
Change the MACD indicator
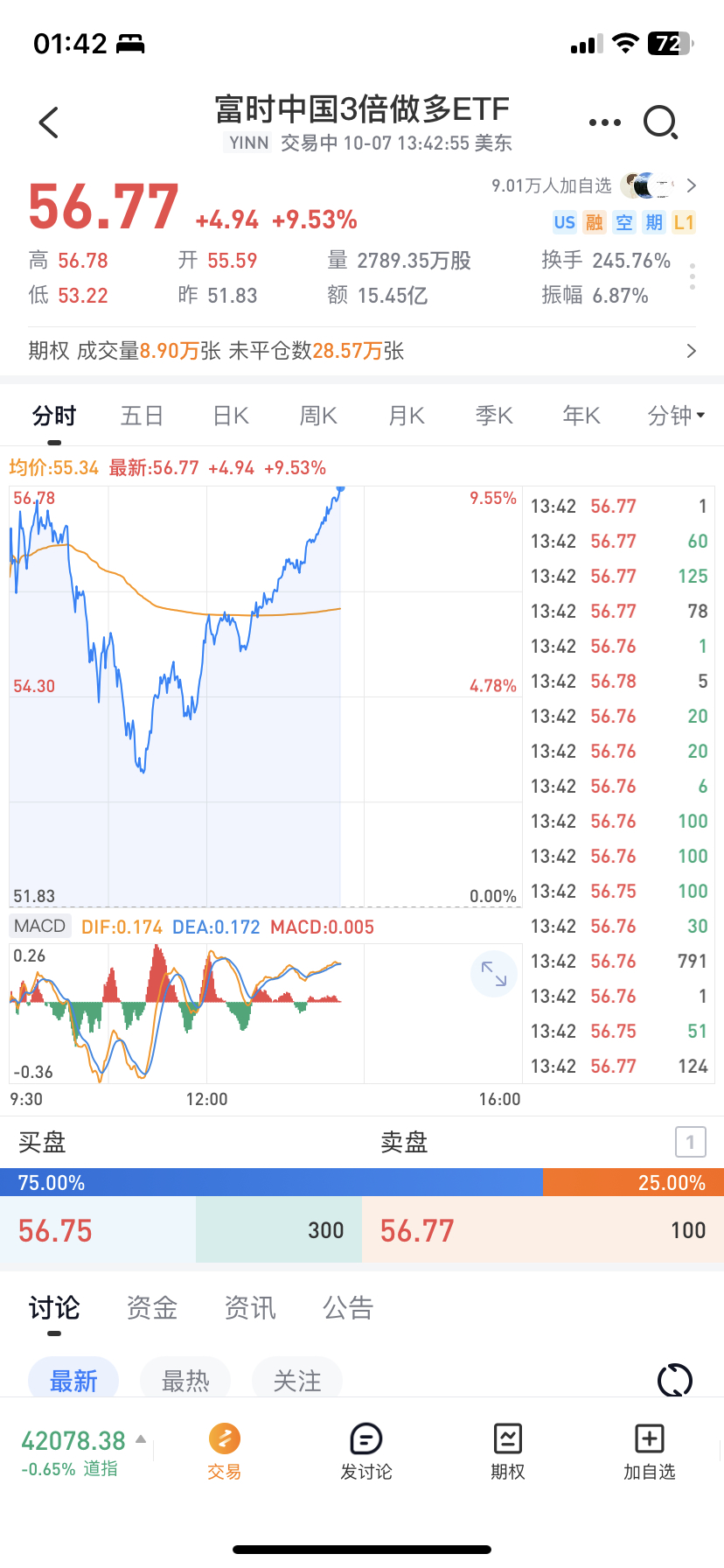[39, 927]
